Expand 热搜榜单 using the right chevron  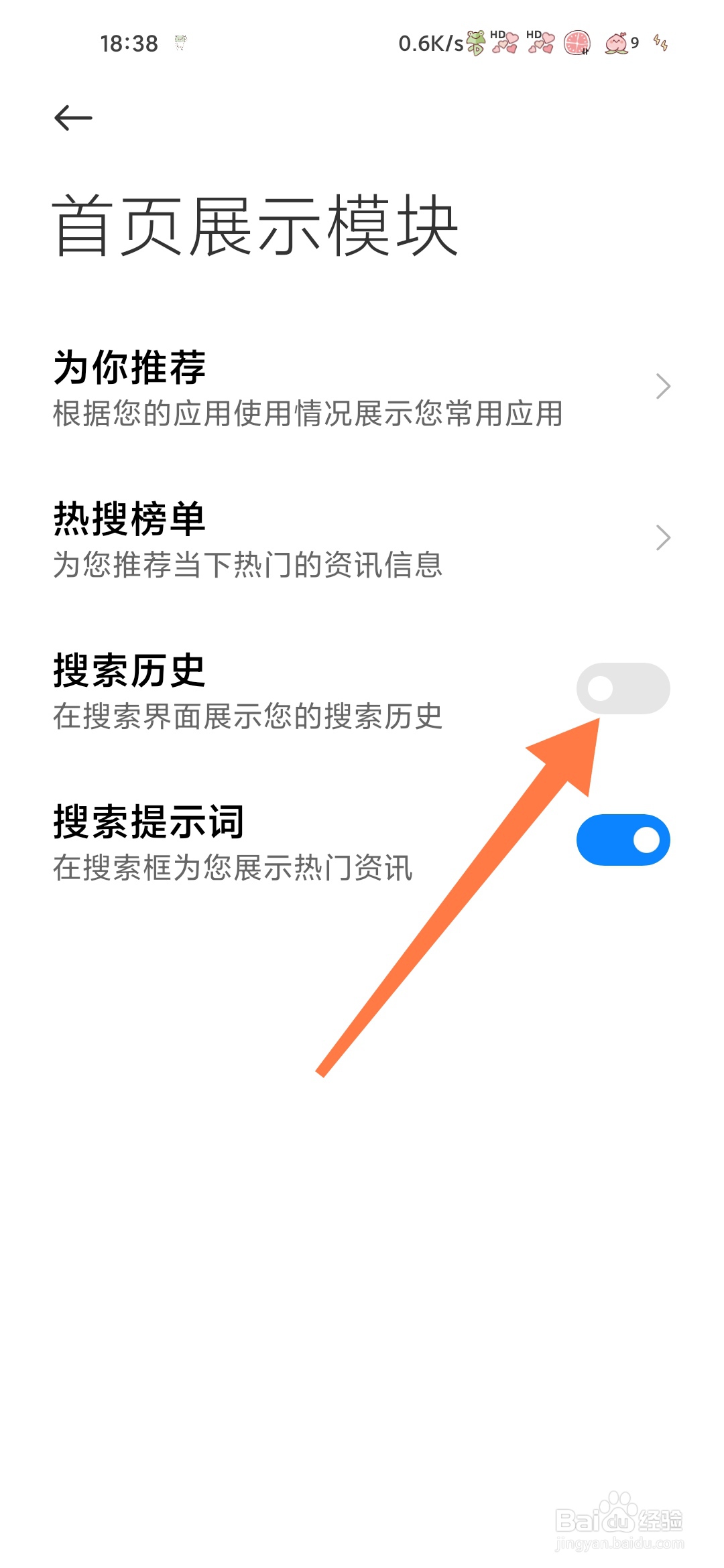(662, 537)
